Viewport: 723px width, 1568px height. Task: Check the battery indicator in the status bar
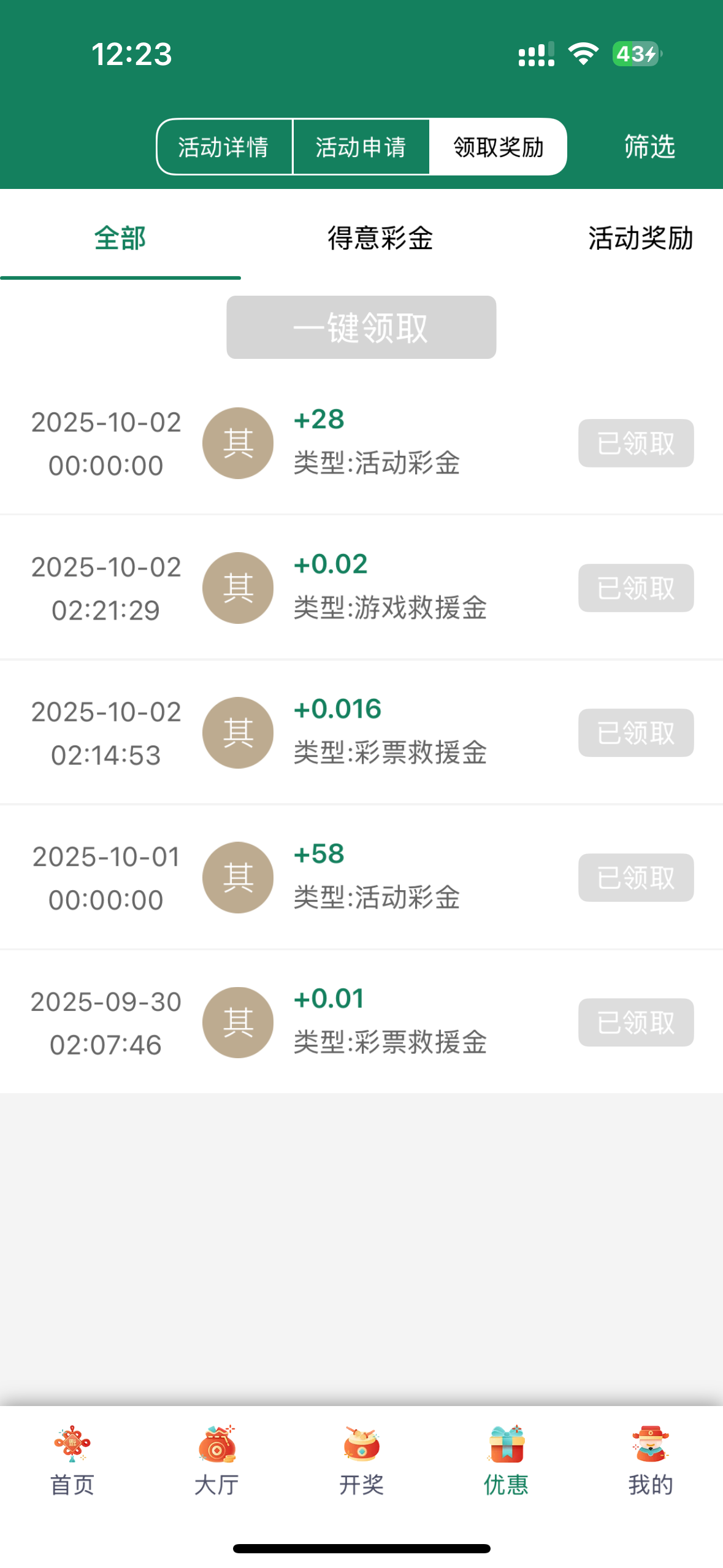click(x=635, y=54)
